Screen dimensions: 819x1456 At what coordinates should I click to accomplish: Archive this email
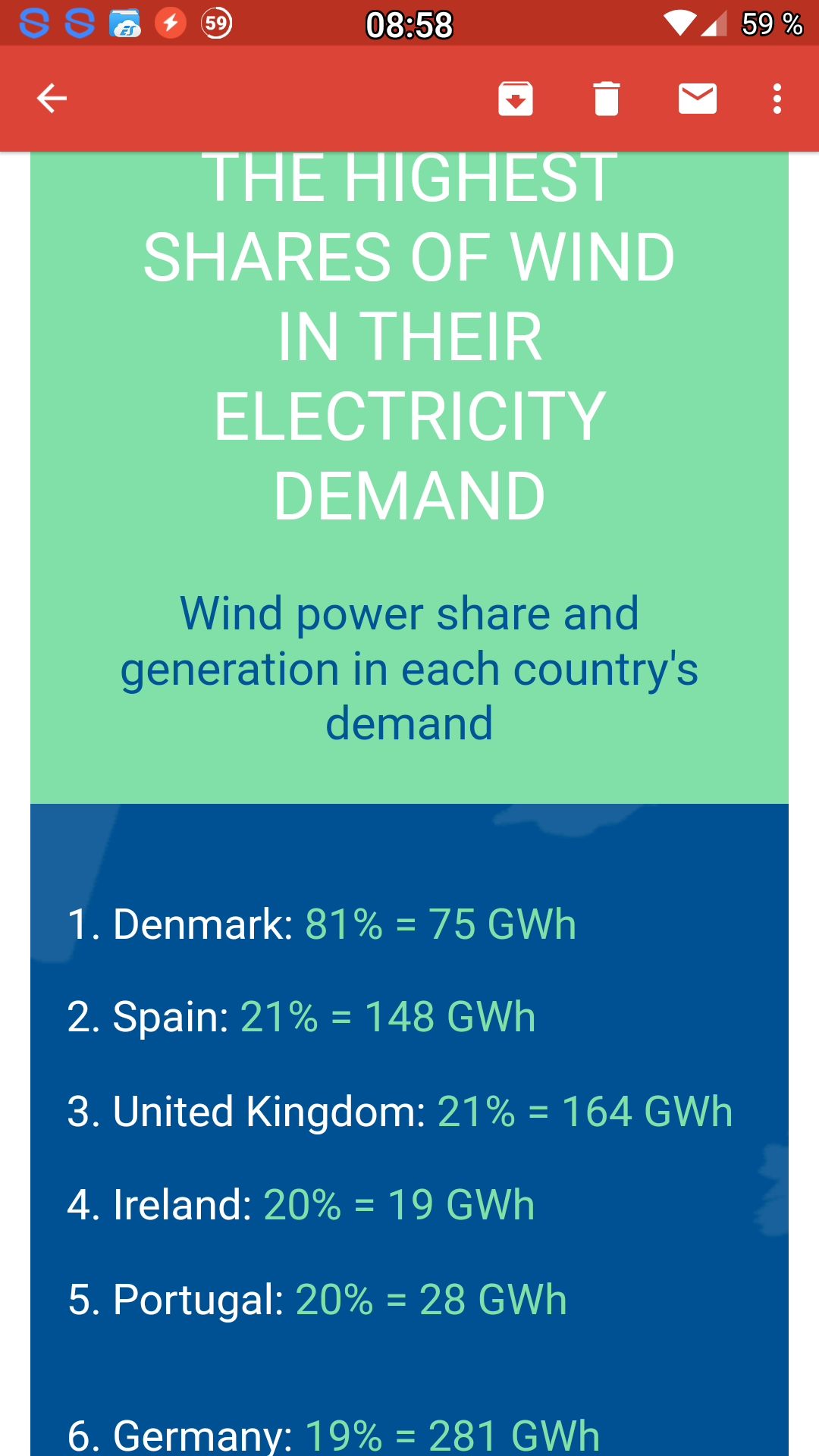(x=516, y=99)
